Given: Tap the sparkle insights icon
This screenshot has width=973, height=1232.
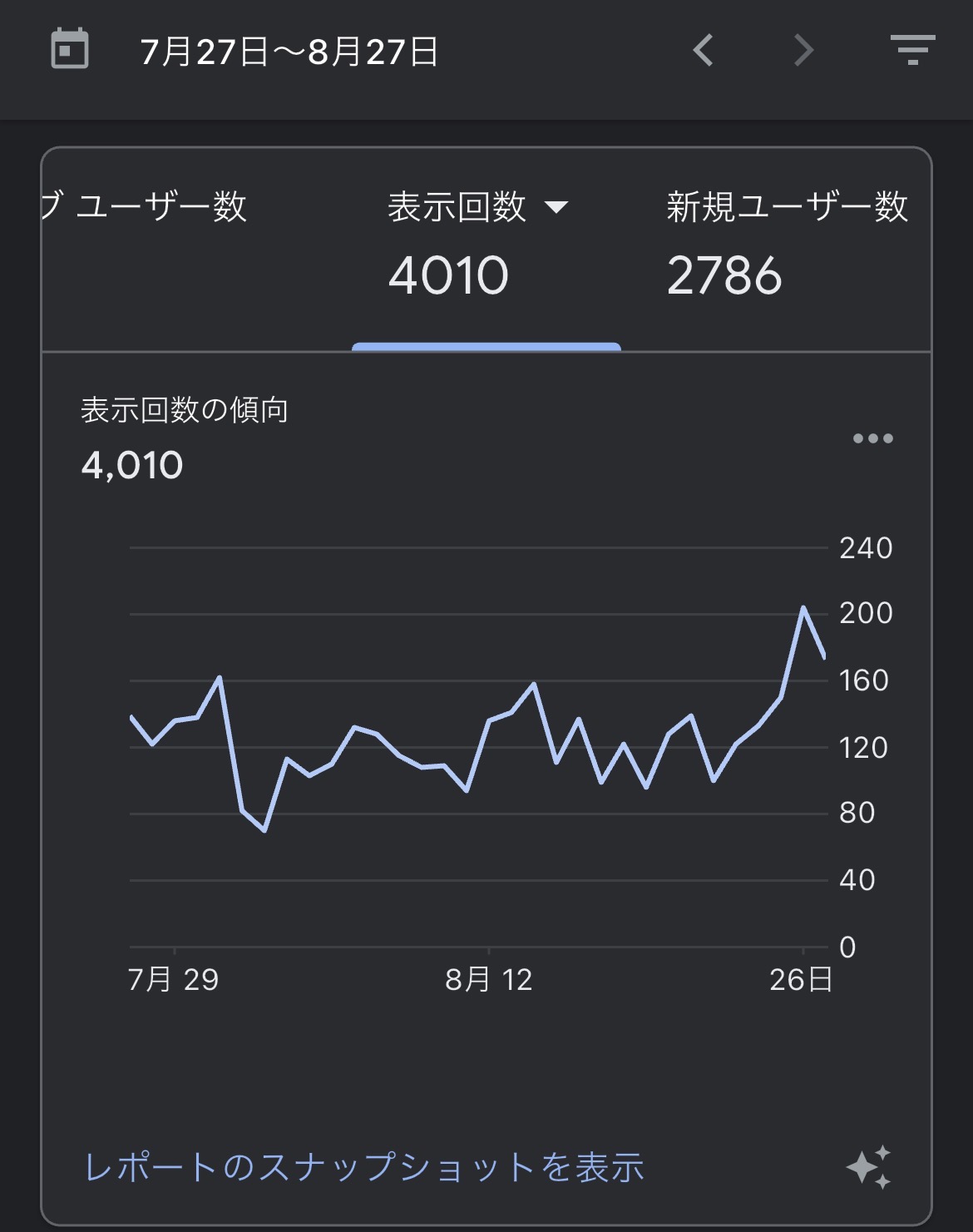Looking at the screenshot, I should pos(869,1168).
